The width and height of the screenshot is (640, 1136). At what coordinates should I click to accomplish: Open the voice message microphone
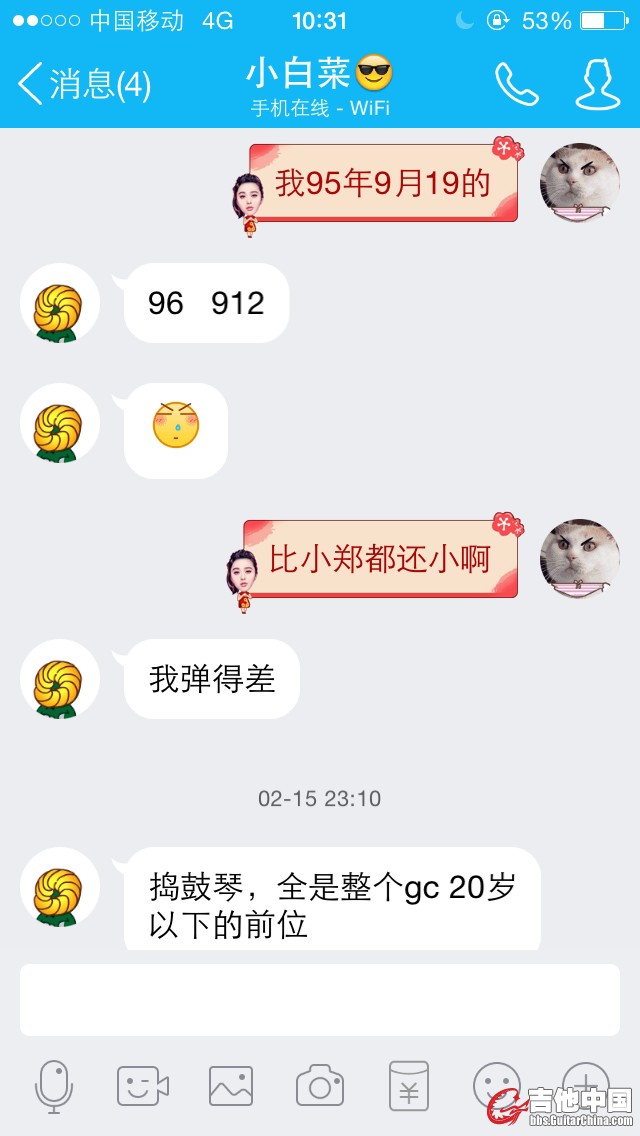(x=54, y=1086)
